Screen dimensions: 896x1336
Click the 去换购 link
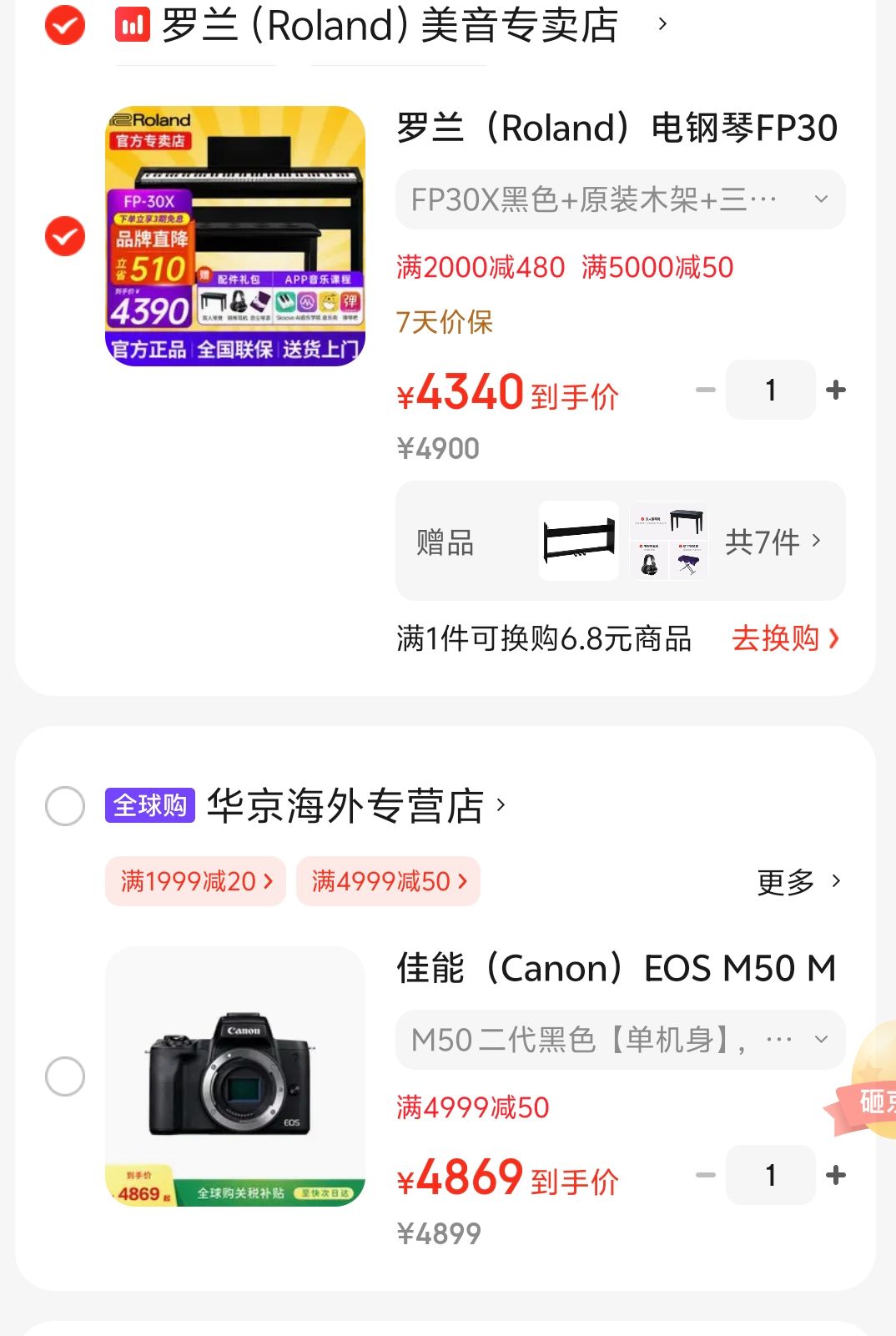782,638
